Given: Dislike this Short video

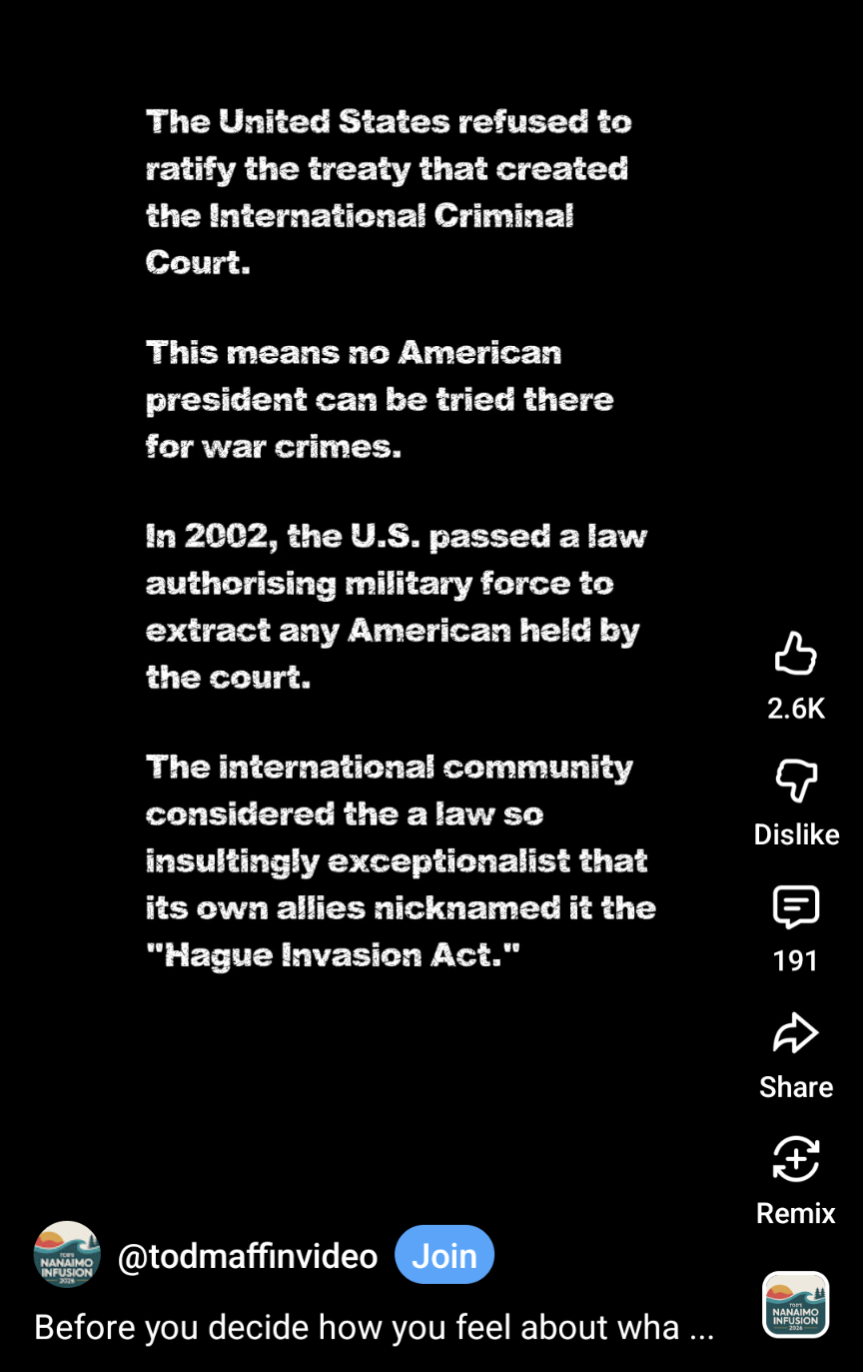Looking at the screenshot, I should coord(796,781).
